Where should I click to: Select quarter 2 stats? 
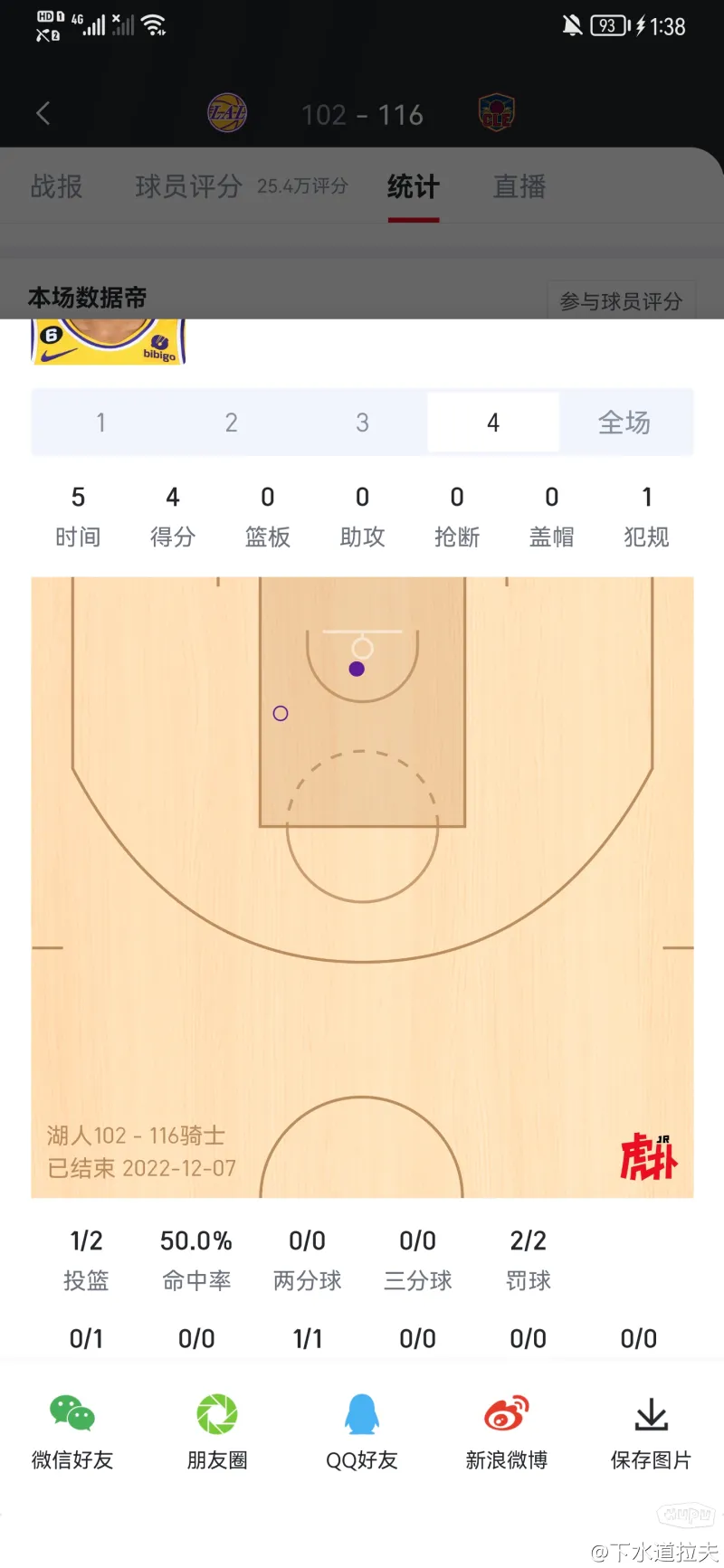coord(232,423)
